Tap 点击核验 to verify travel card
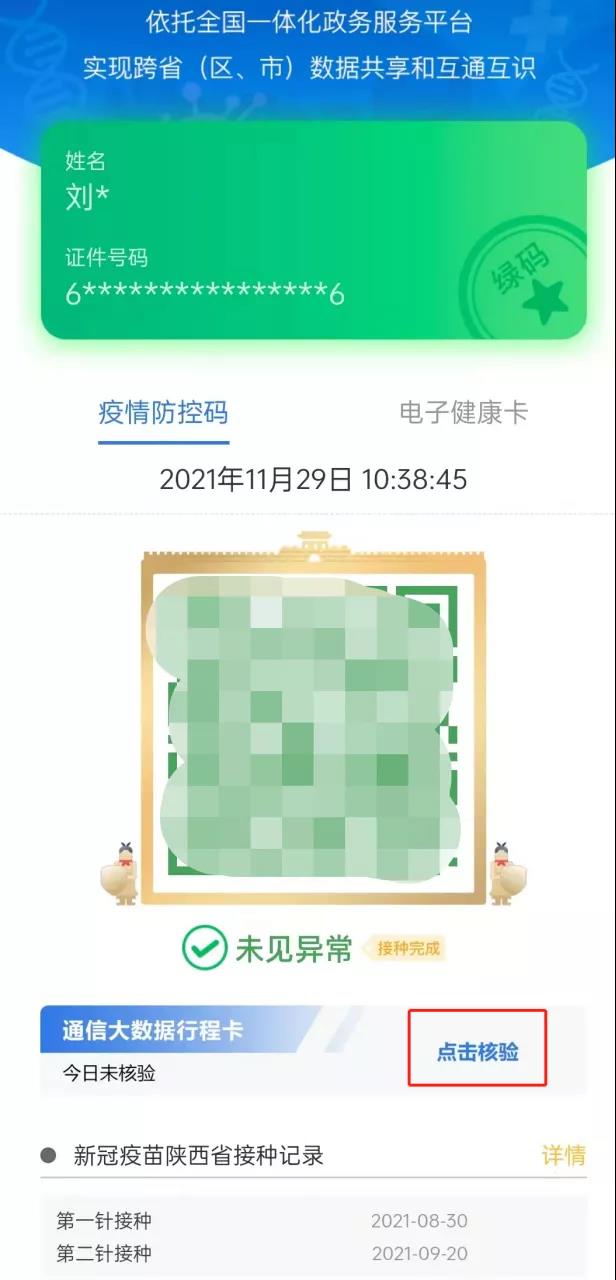616x1280 pixels. 478,1050
